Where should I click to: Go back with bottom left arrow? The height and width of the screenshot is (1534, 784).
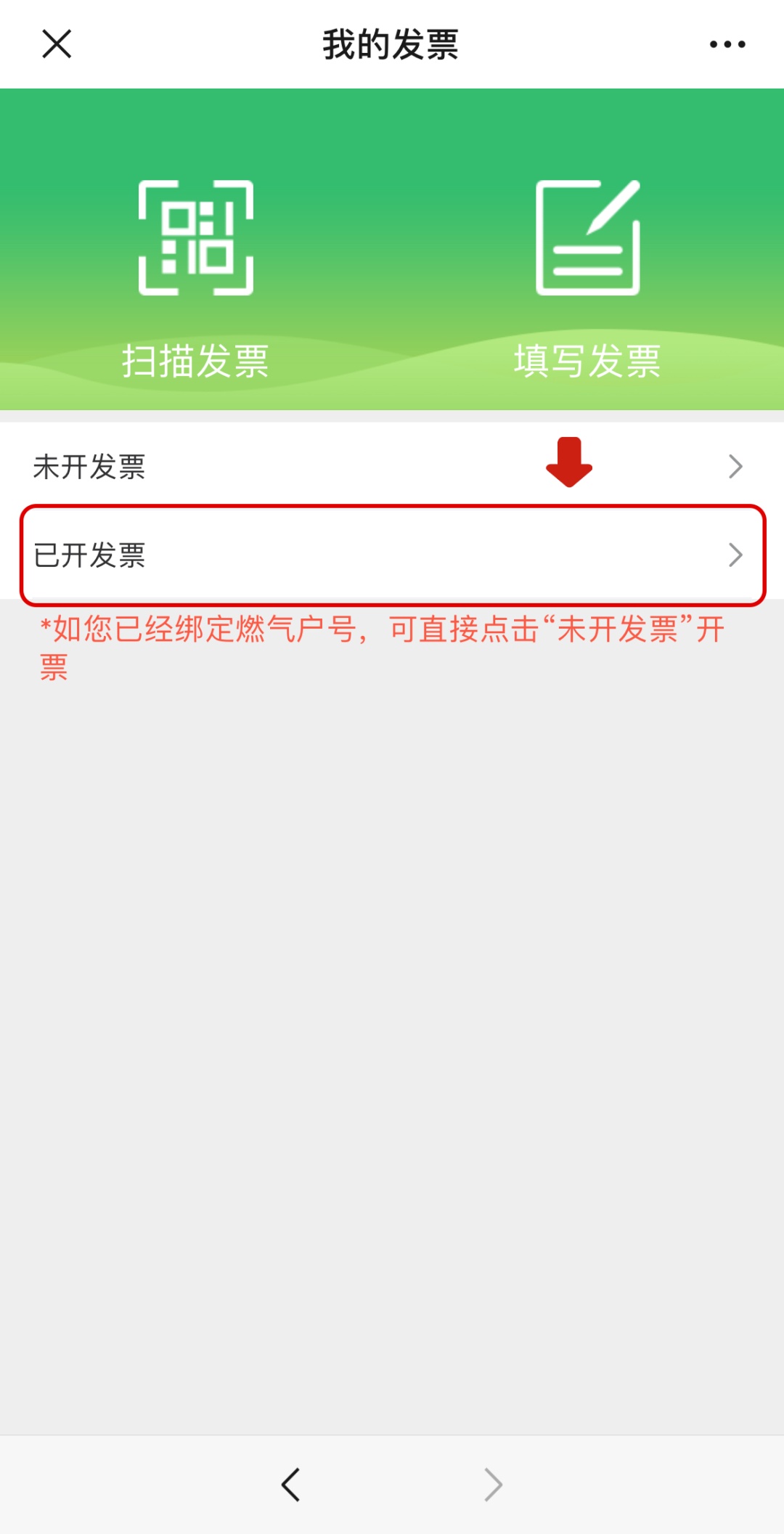coord(291,1484)
